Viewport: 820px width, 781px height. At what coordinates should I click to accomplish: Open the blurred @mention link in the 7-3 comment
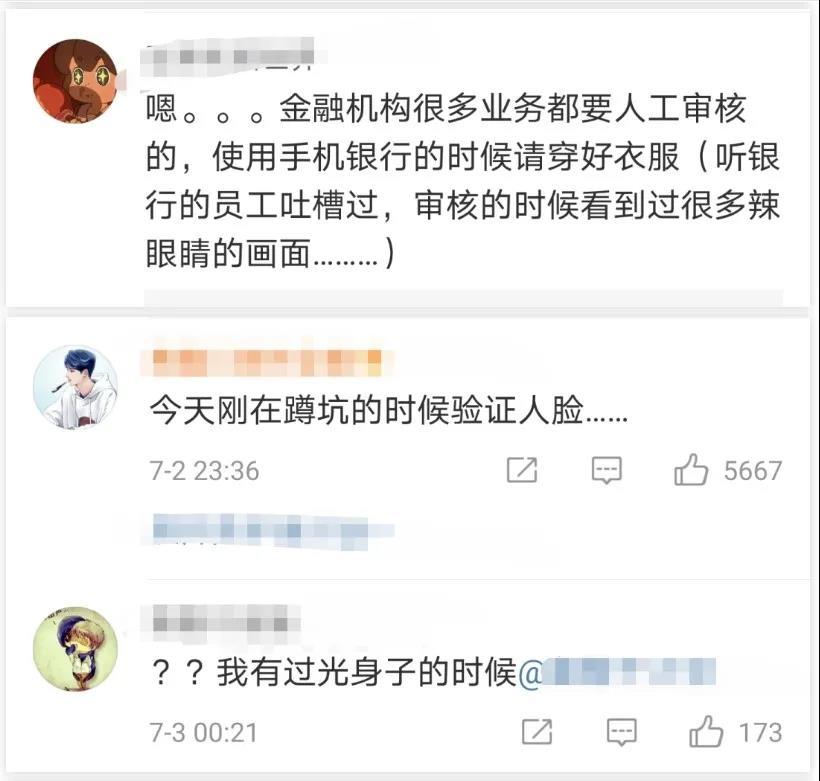point(617,672)
